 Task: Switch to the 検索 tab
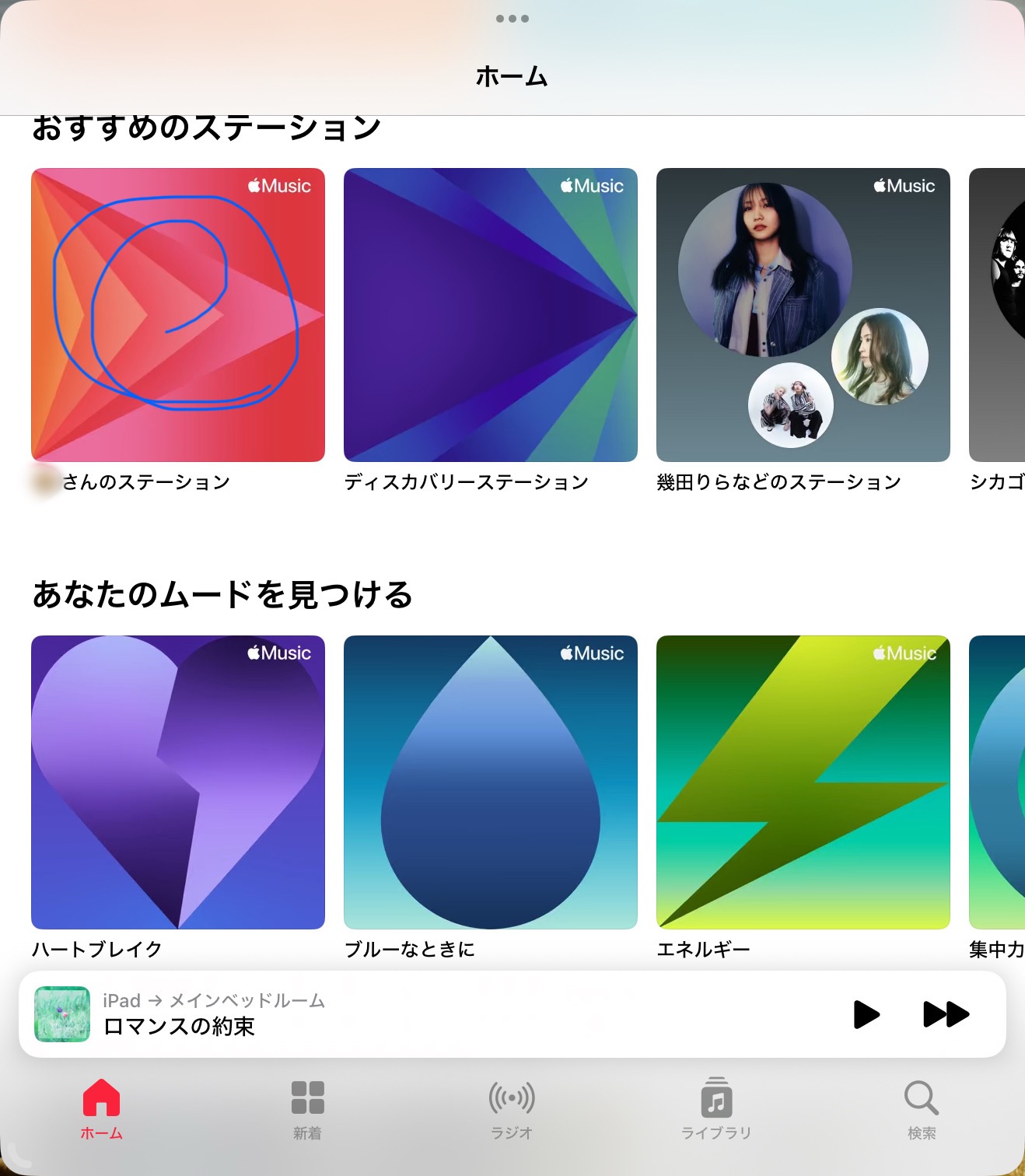[x=922, y=1108]
